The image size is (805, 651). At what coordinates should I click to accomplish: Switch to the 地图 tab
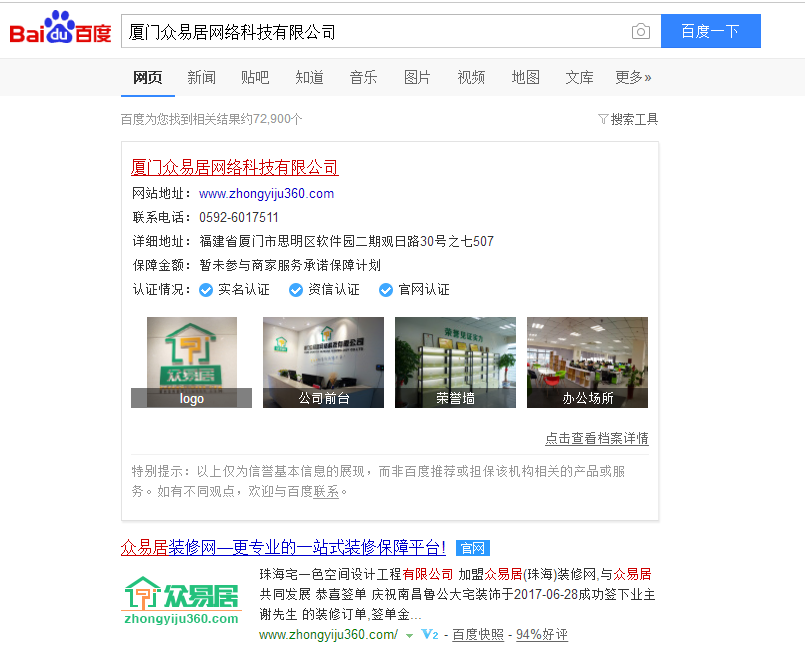pyautogui.click(x=525, y=77)
